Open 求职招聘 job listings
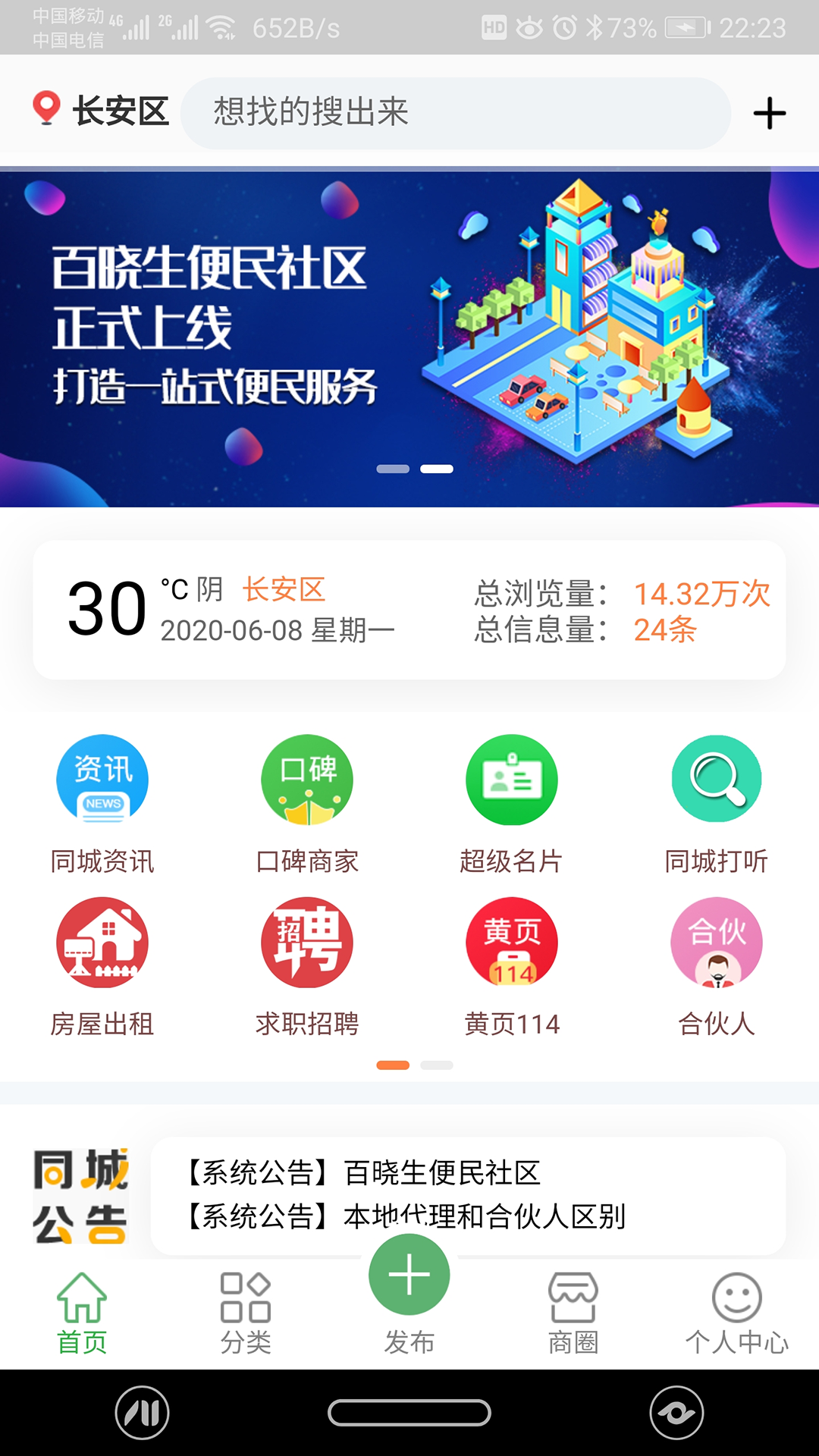 pos(307,967)
